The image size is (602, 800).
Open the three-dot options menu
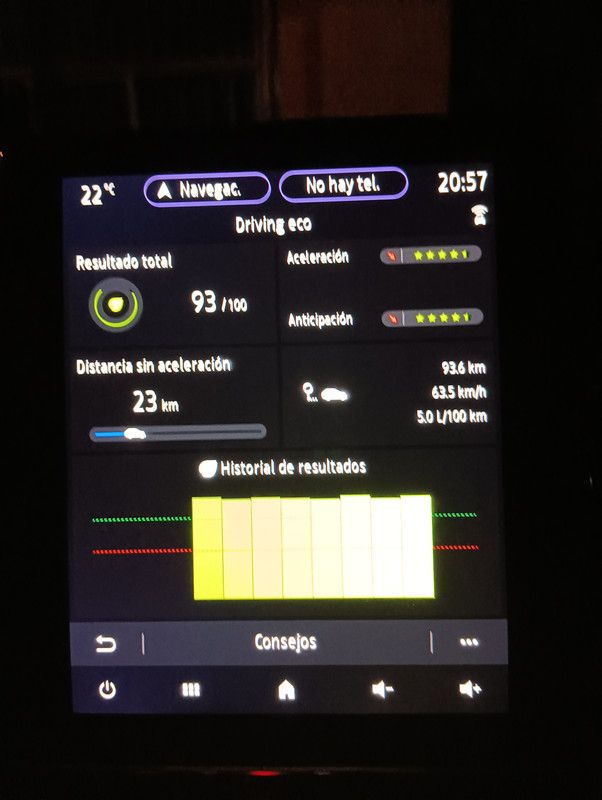point(469,642)
